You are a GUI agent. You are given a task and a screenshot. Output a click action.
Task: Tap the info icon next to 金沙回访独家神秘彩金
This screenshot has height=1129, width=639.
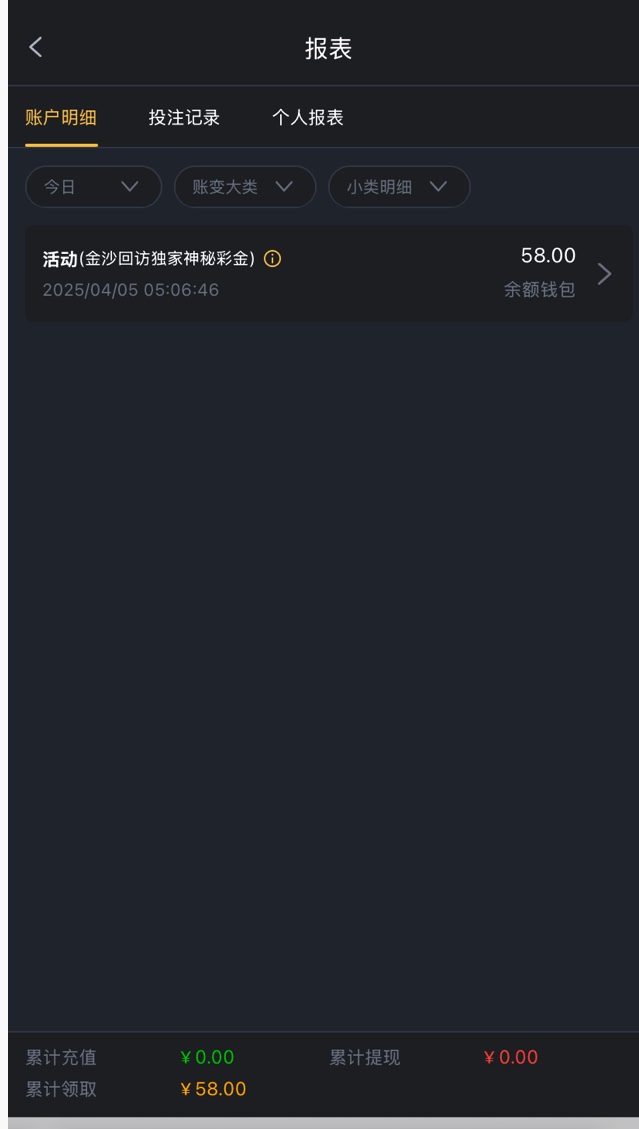272,259
